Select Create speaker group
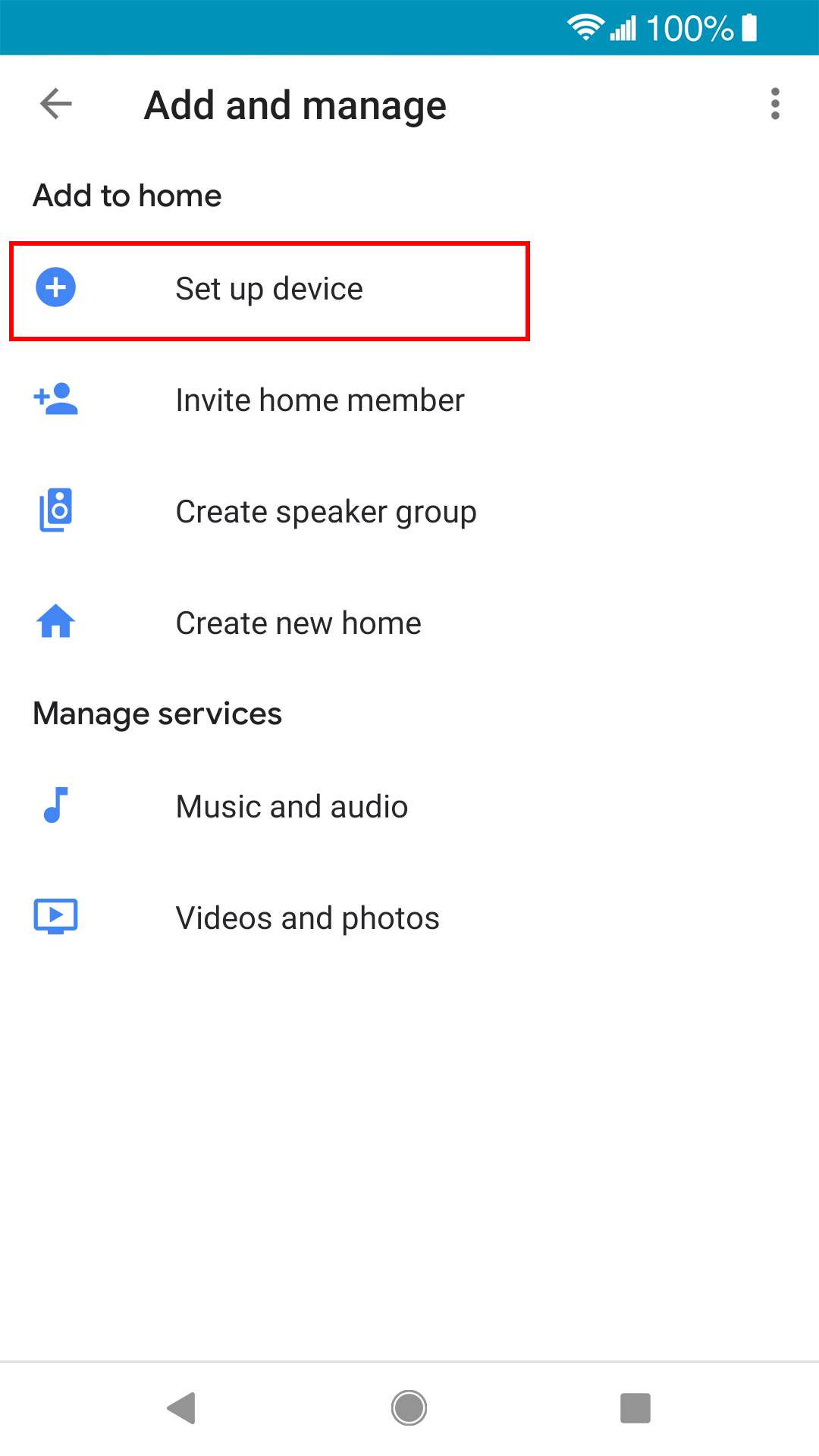This screenshot has height=1456, width=819. point(325,510)
